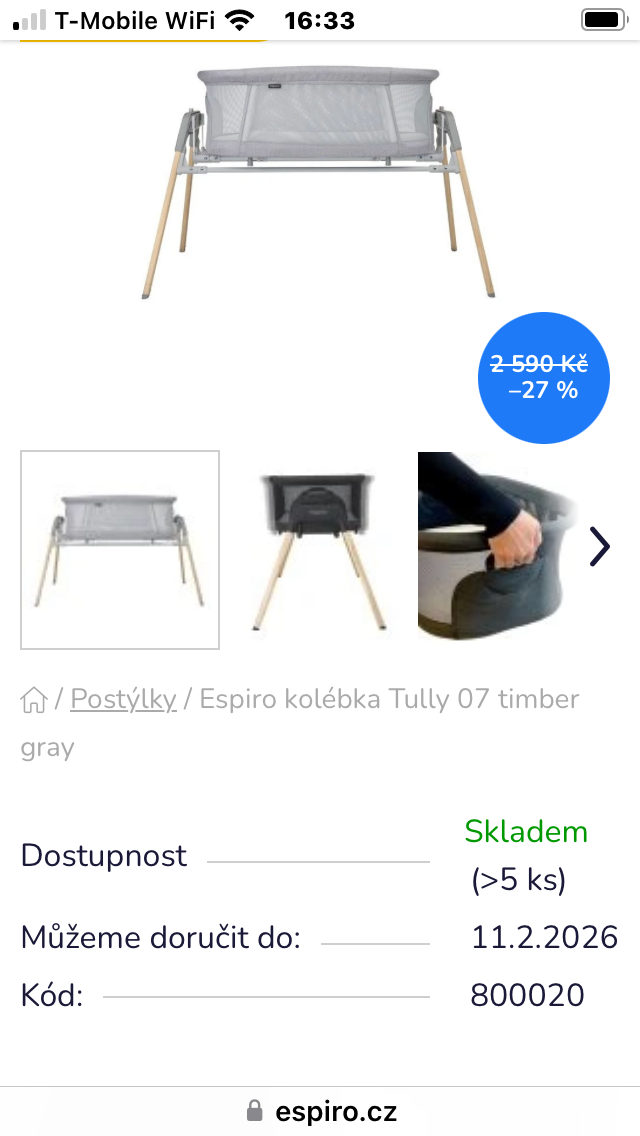Go to homepage via breadcrumb house icon
The width and height of the screenshot is (640, 1136).
coord(34,700)
